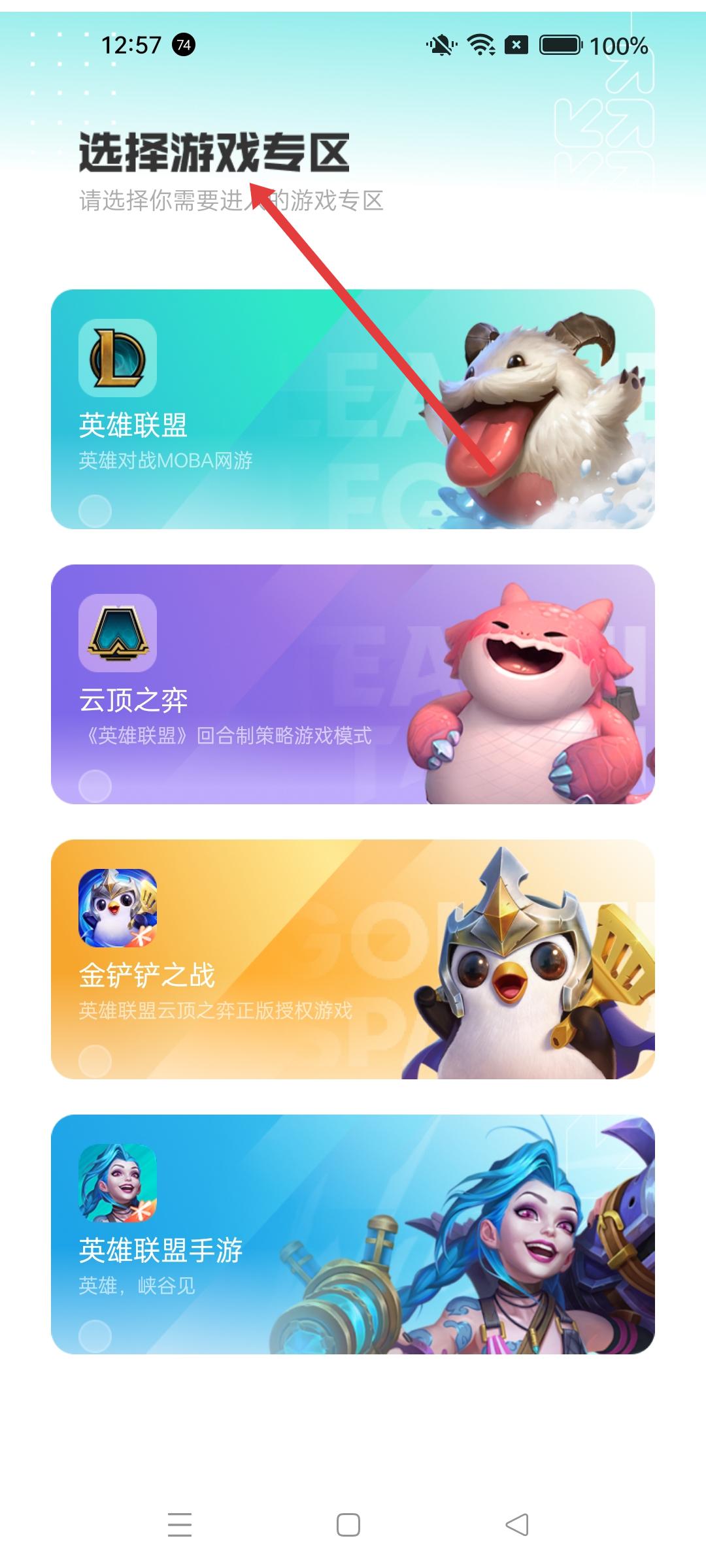
Task: Go back with the system back button
Action: point(517,1525)
